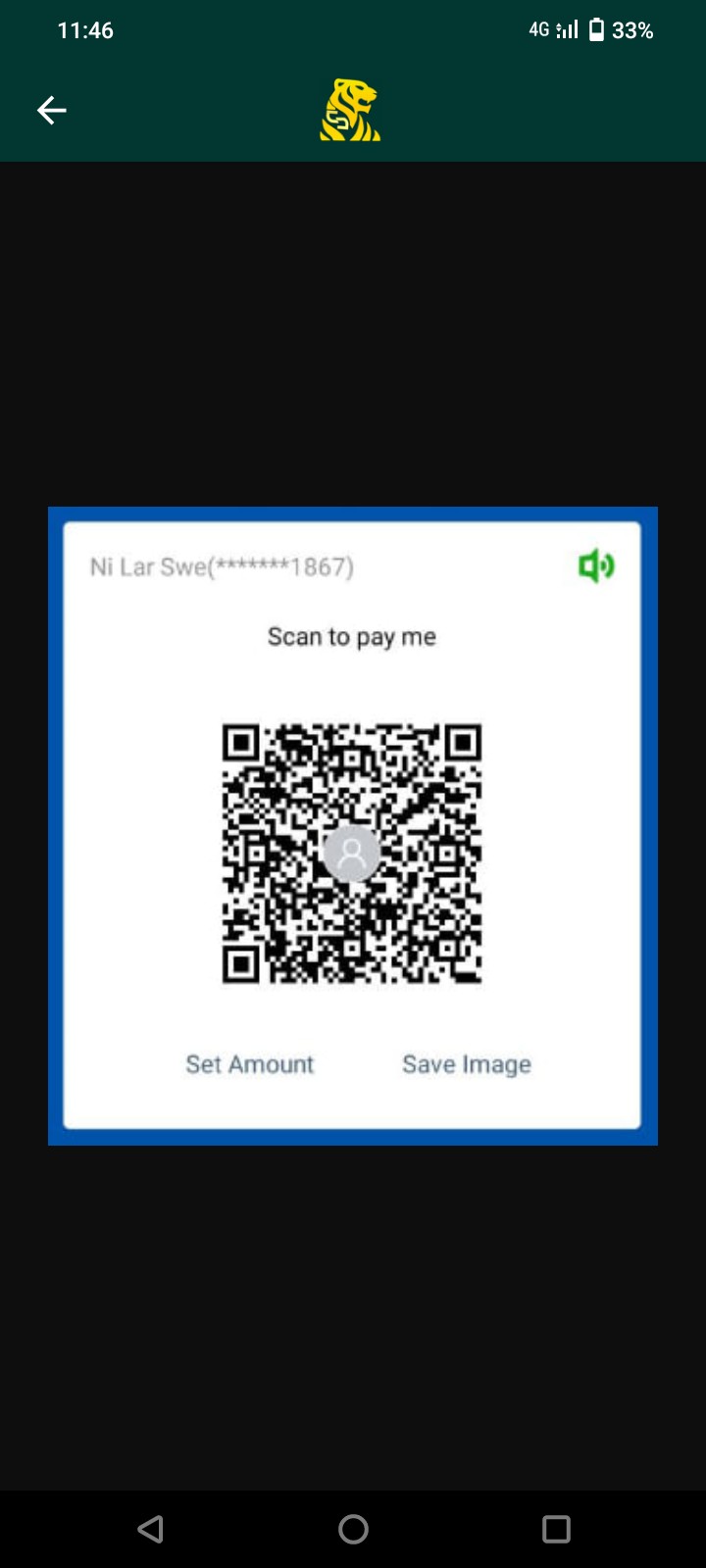
Task: Open the recent apps overview
Action: click(x=556, y=1529)
